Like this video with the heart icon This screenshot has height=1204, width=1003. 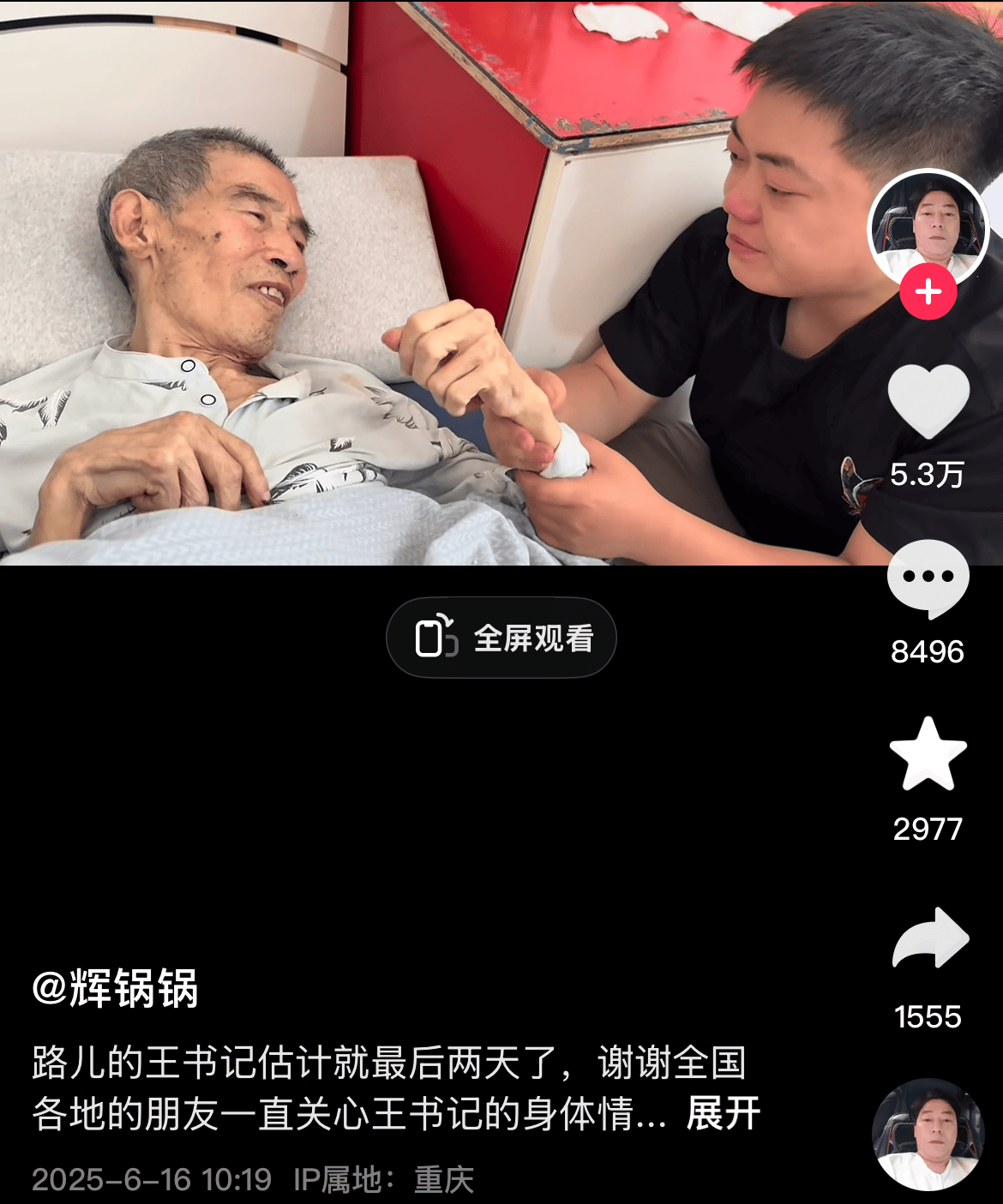click(928, 401)
